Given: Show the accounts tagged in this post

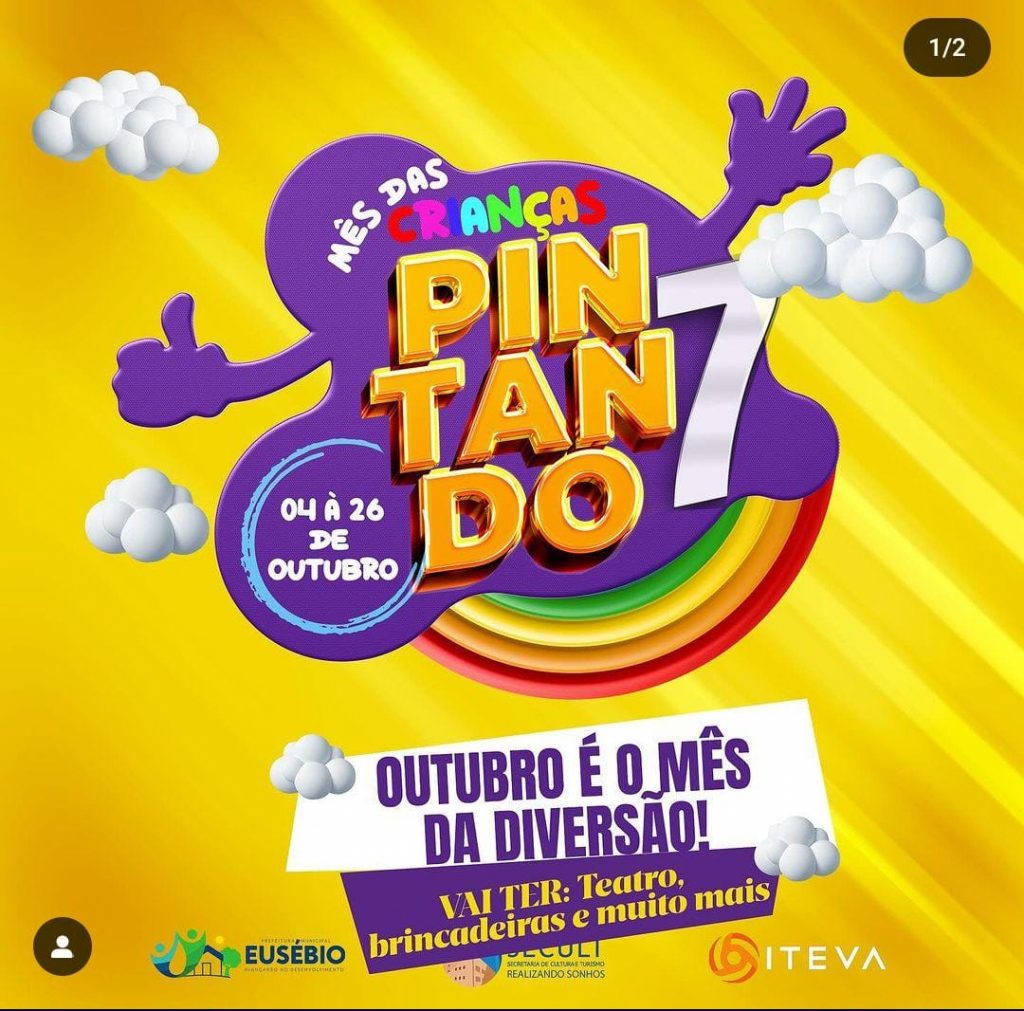Looking at the screenshot, I should [x=62, y=946].
